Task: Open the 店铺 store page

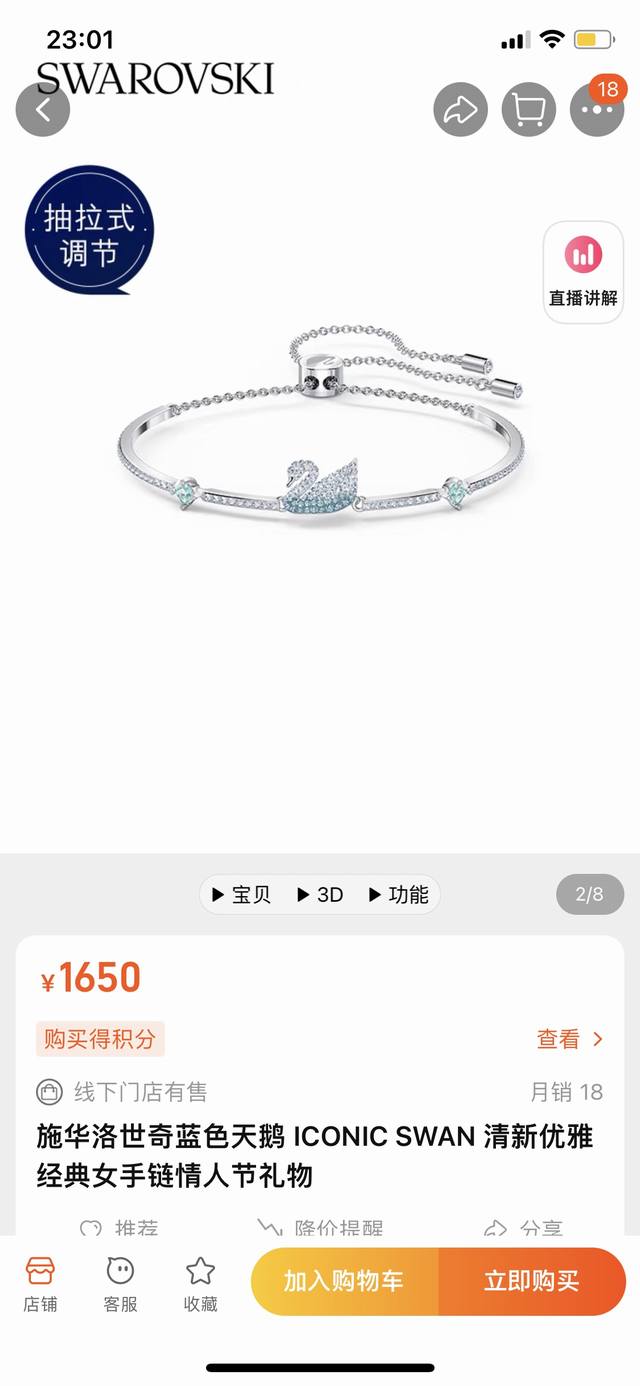Action: 41,1284
